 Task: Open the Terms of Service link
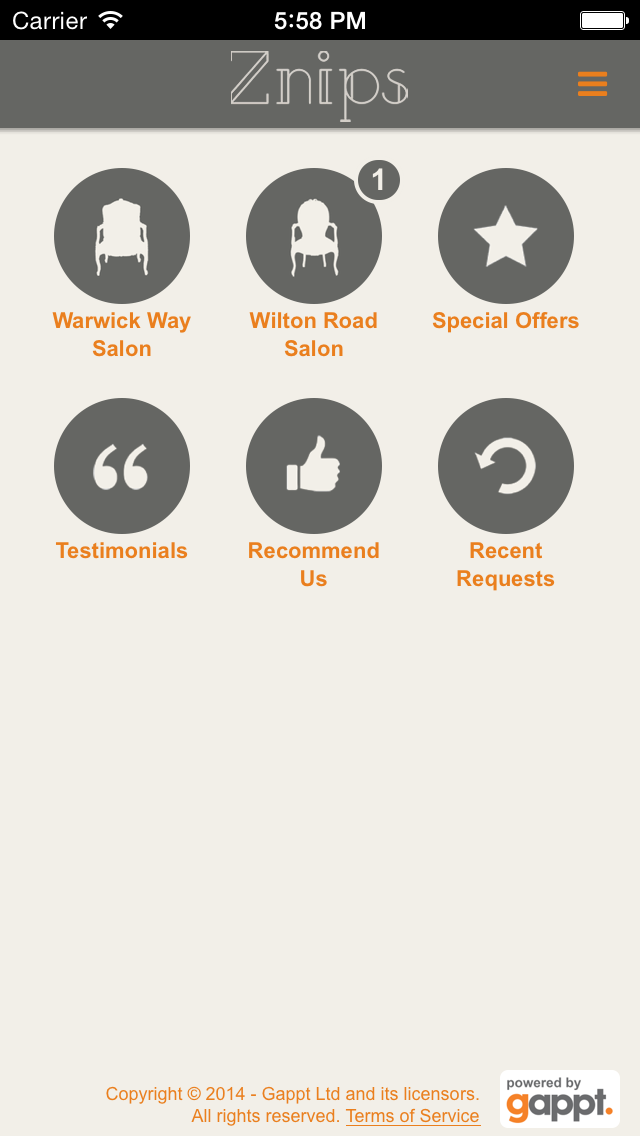pyautogui.click(x=413, y=1116)
